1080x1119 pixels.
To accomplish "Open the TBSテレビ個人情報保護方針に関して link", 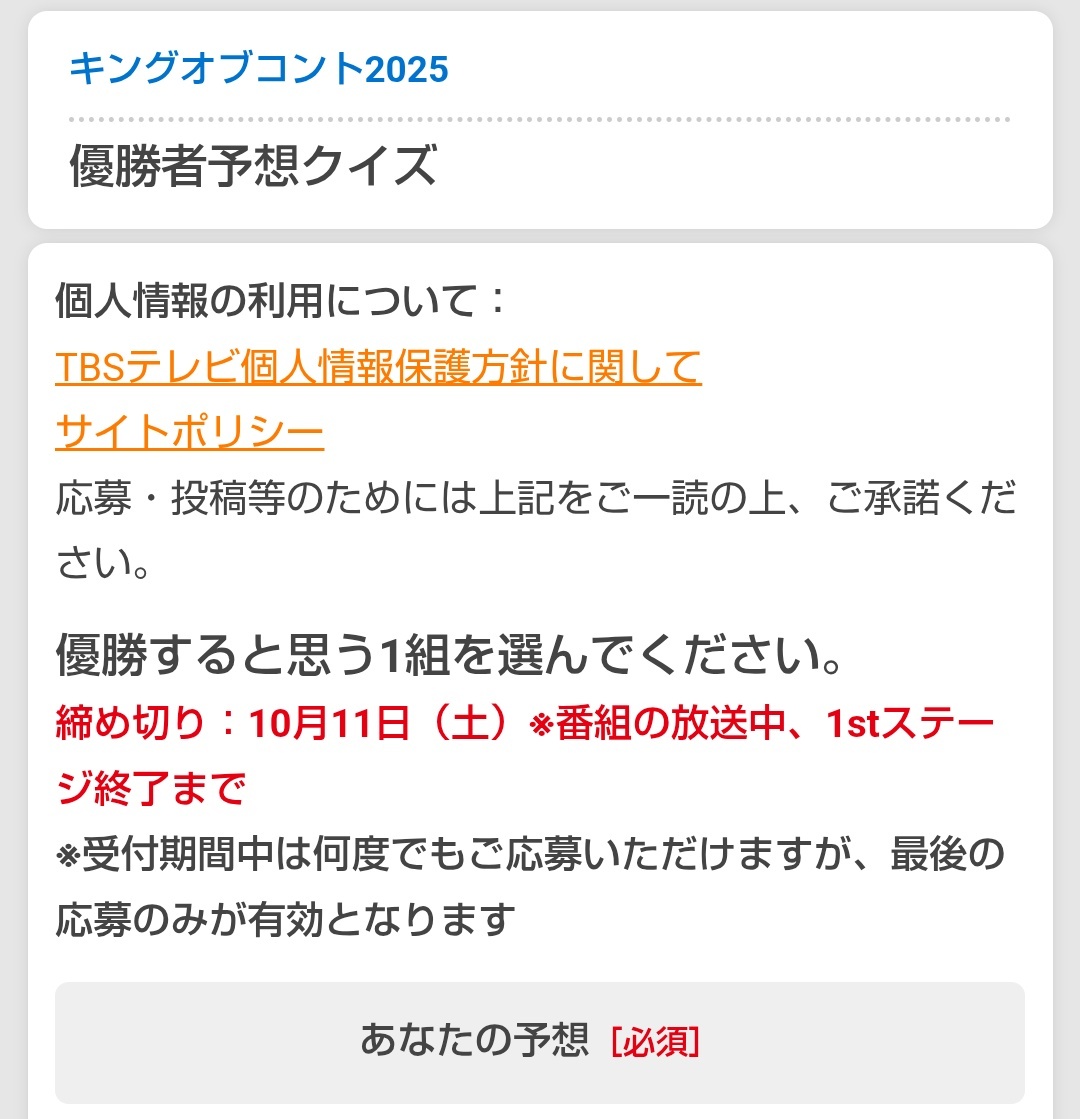I will (378, 368).
